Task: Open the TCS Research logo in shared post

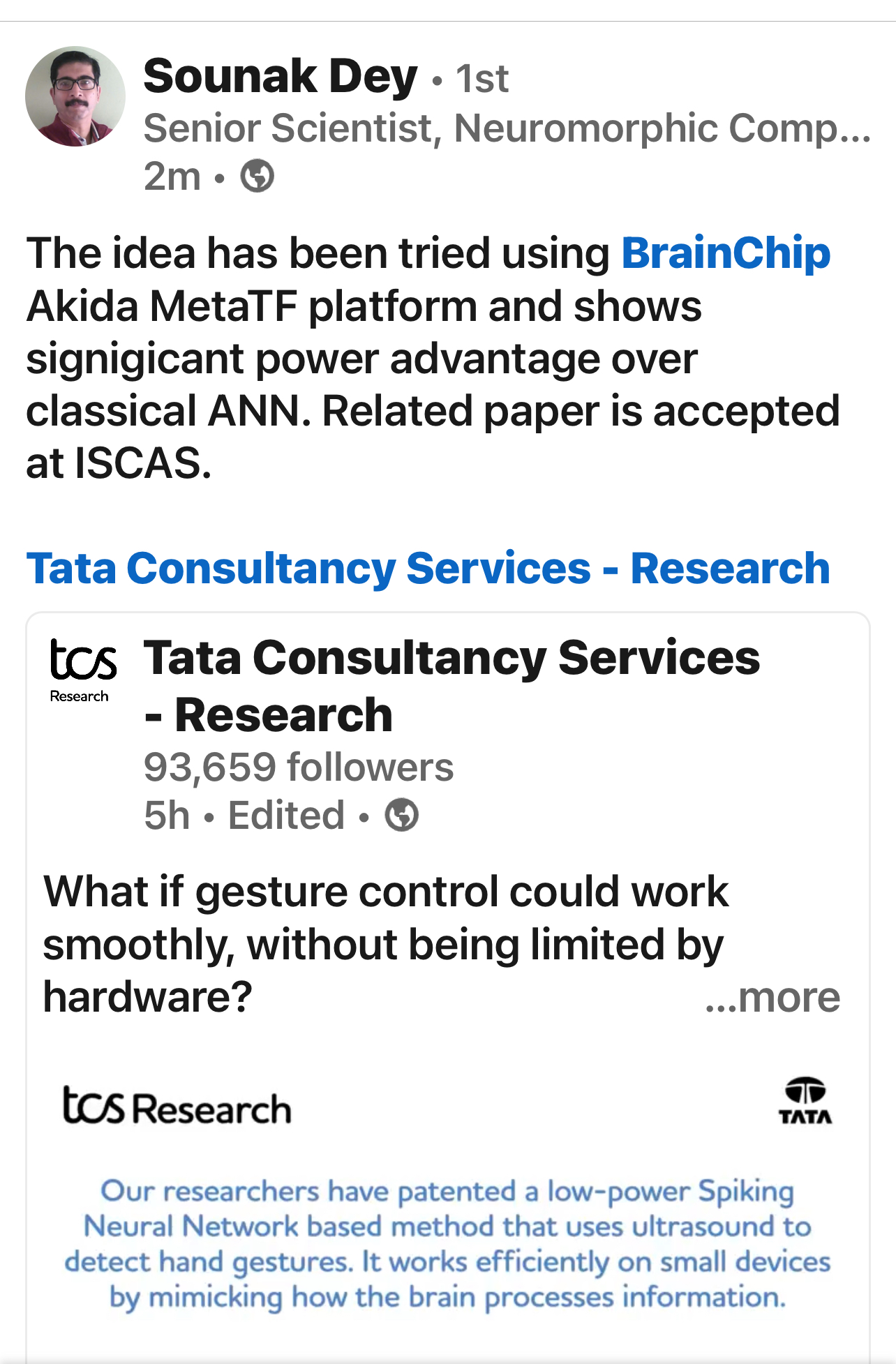Action: [x=82, y=670]
